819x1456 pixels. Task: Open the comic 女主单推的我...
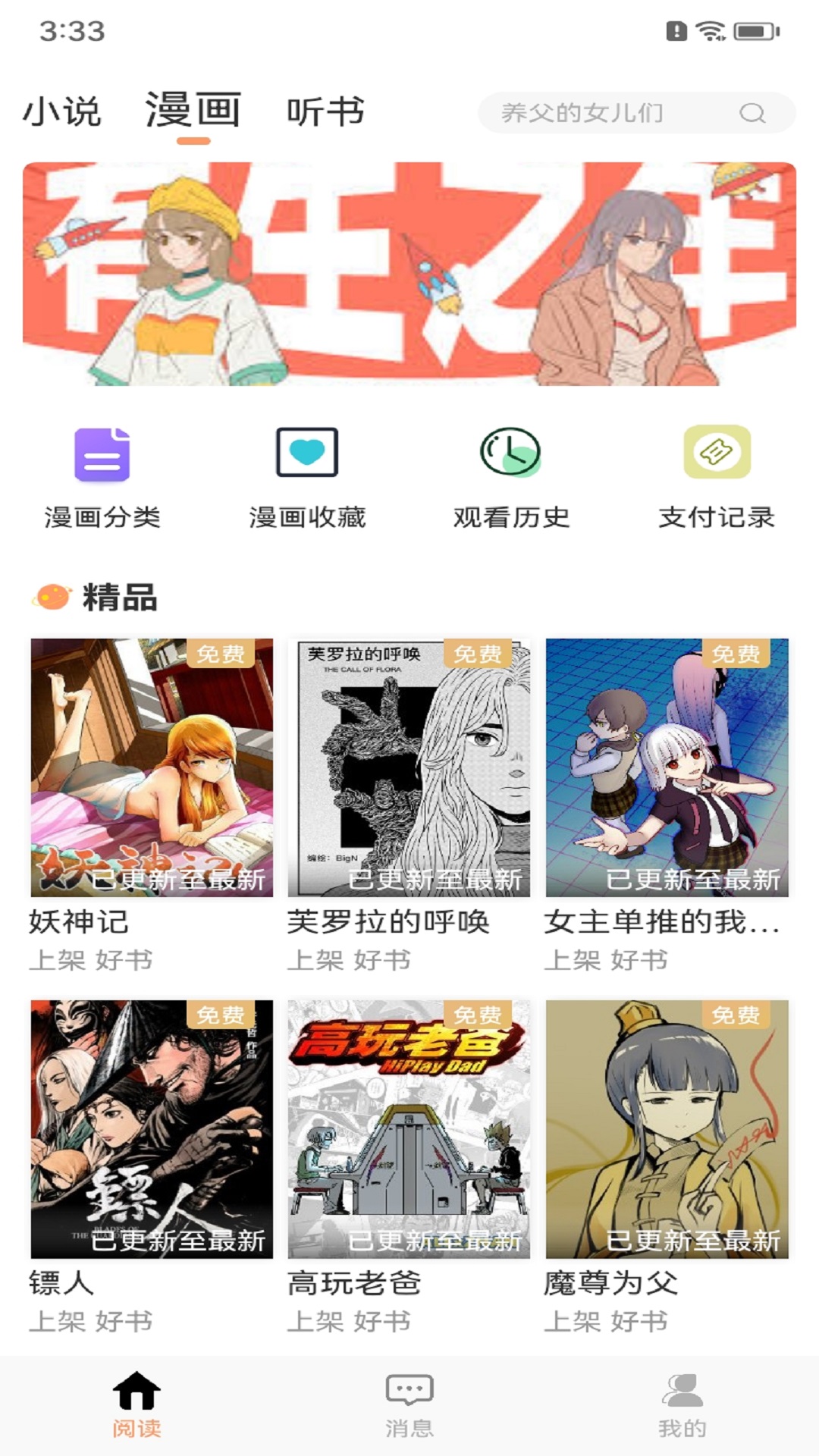point(667,767)
